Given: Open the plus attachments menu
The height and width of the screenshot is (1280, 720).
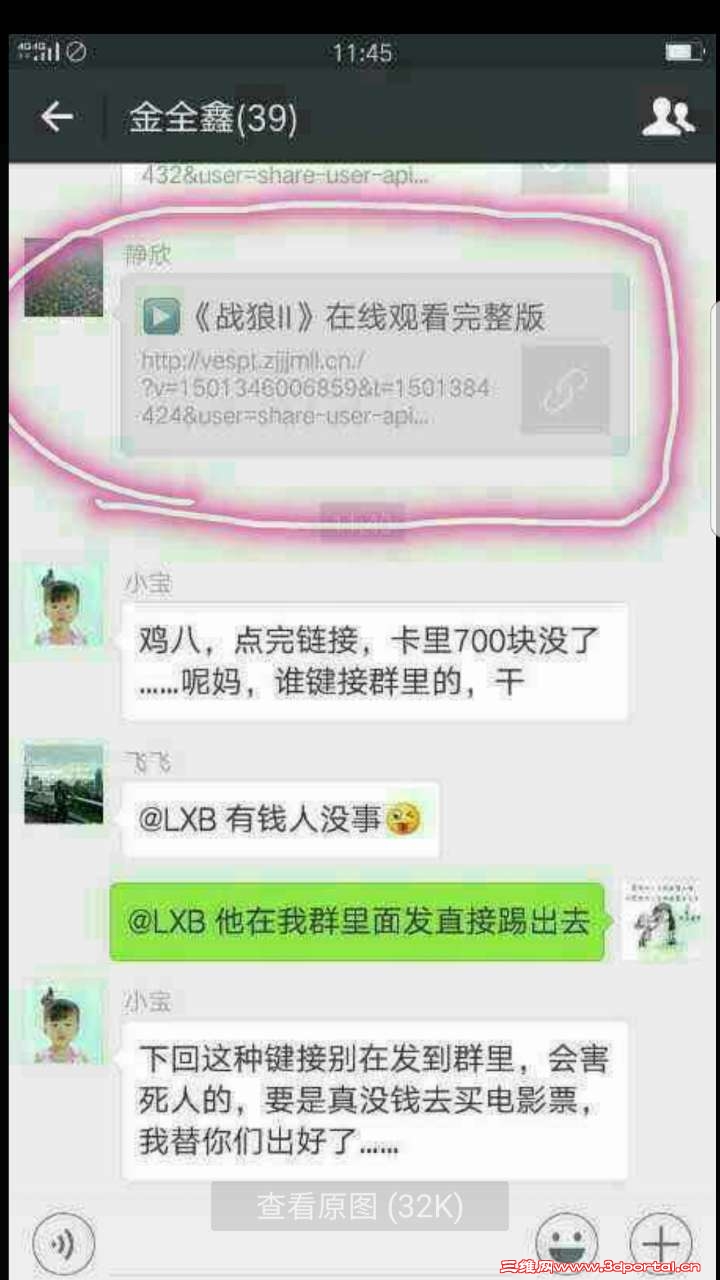Looking at the screenshot, I should (x=660, y=1243).
